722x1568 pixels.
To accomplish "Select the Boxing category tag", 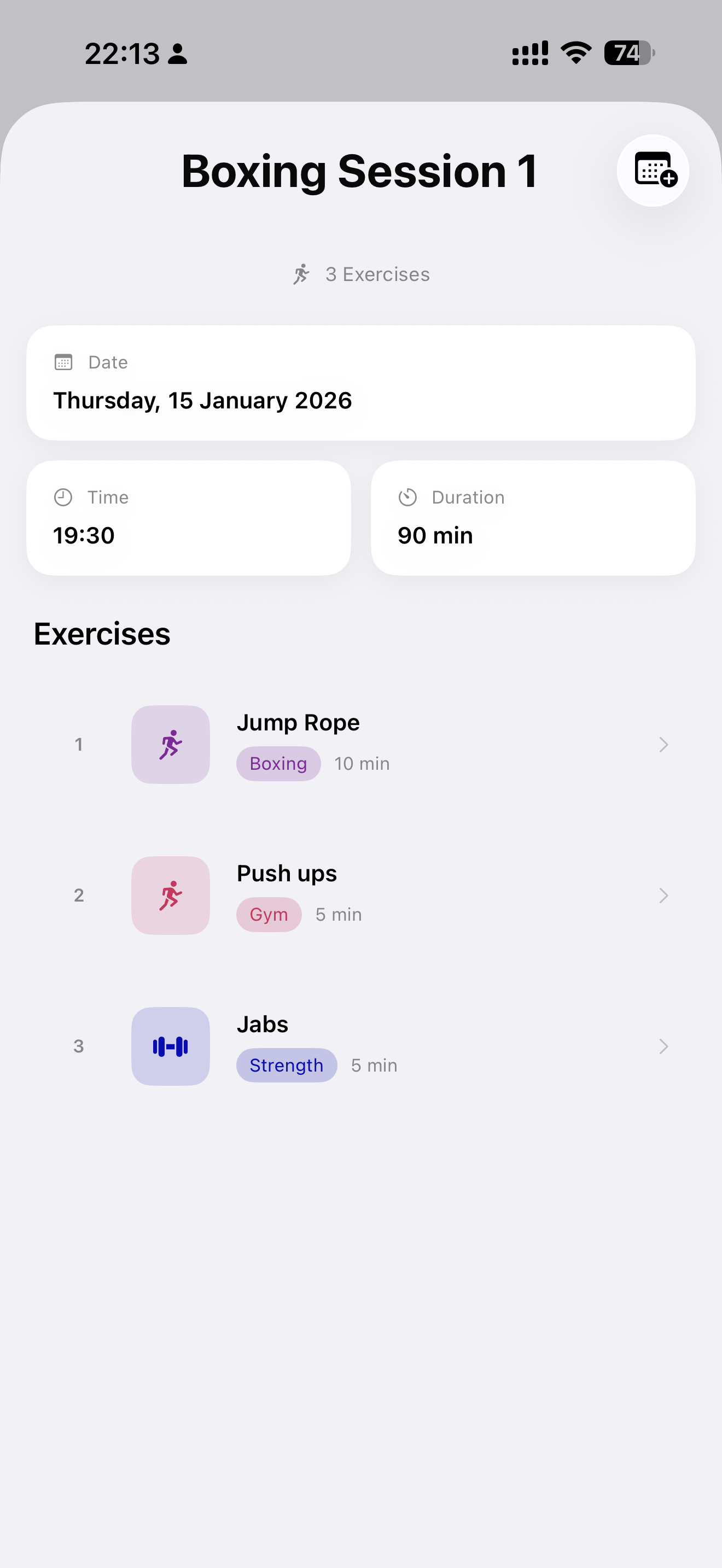I will 278,763.
